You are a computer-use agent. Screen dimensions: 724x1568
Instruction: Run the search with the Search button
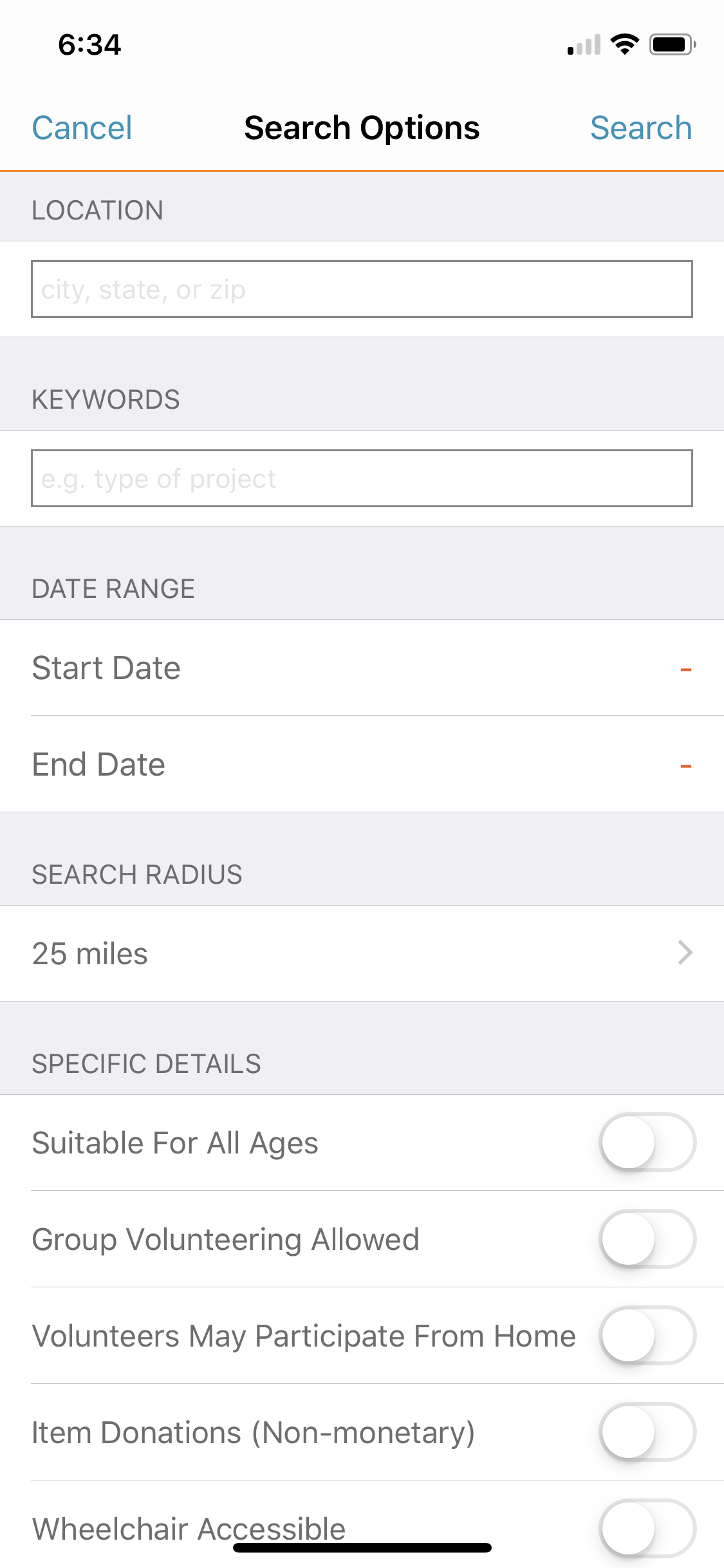pyautogui.click(x=640, y=128)
